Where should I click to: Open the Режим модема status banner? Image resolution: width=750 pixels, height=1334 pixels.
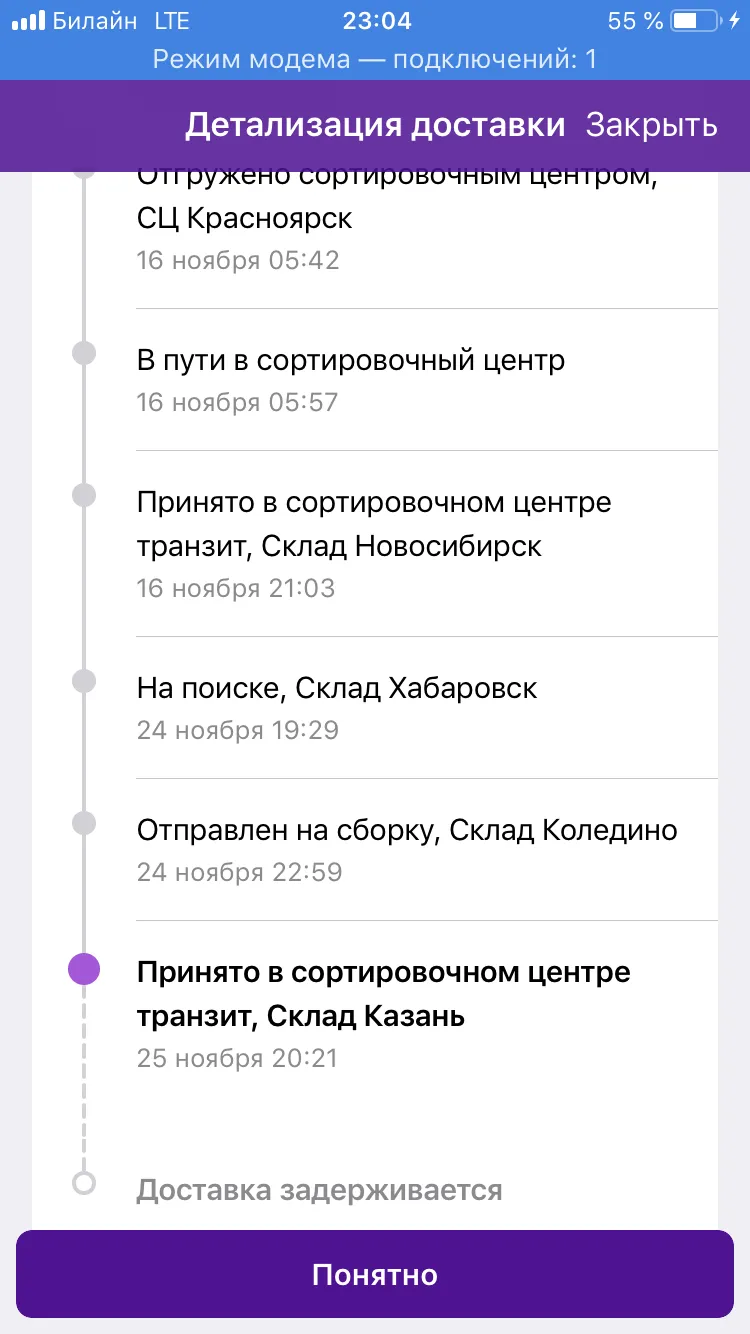coord(375,59)
